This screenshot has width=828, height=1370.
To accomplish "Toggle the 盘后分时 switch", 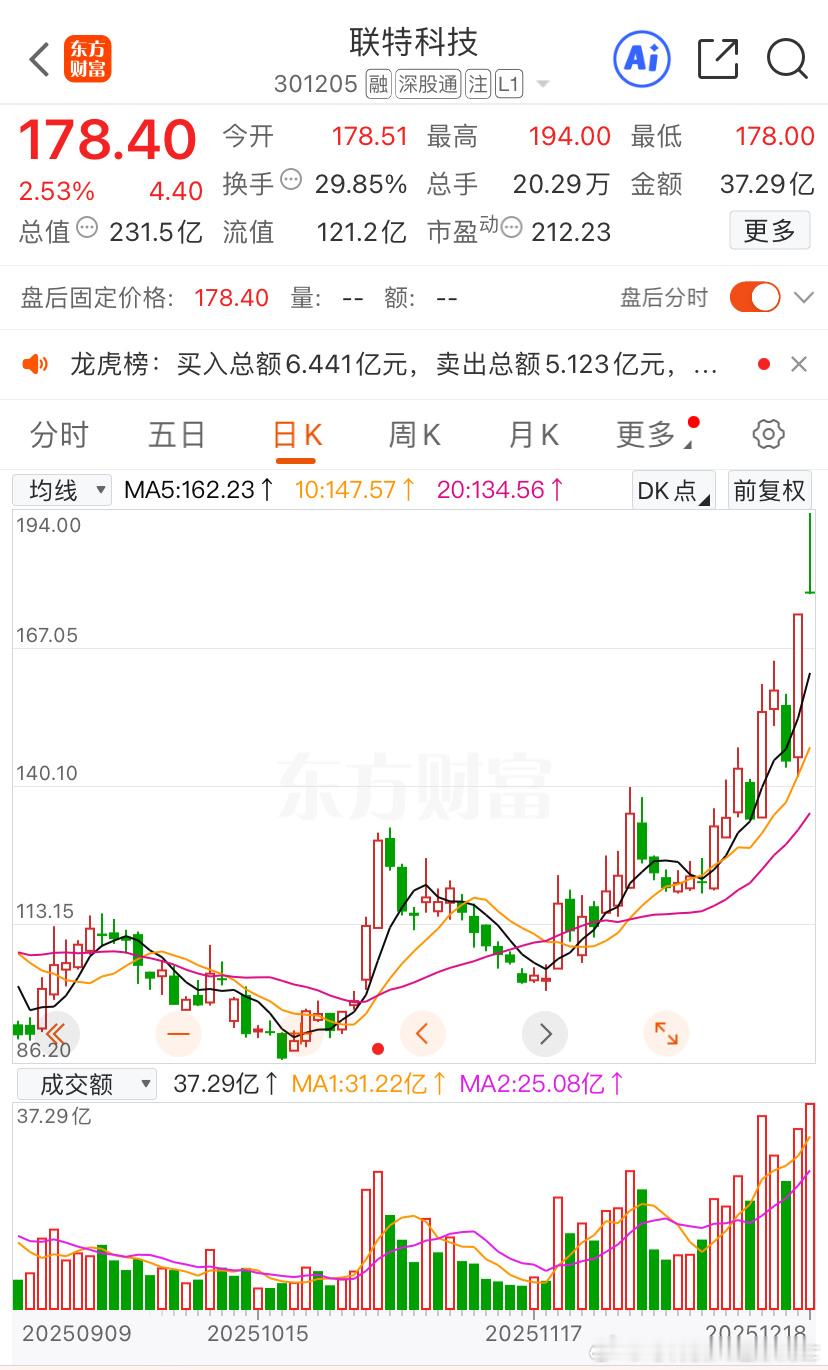I will click(x=754, y=297).
